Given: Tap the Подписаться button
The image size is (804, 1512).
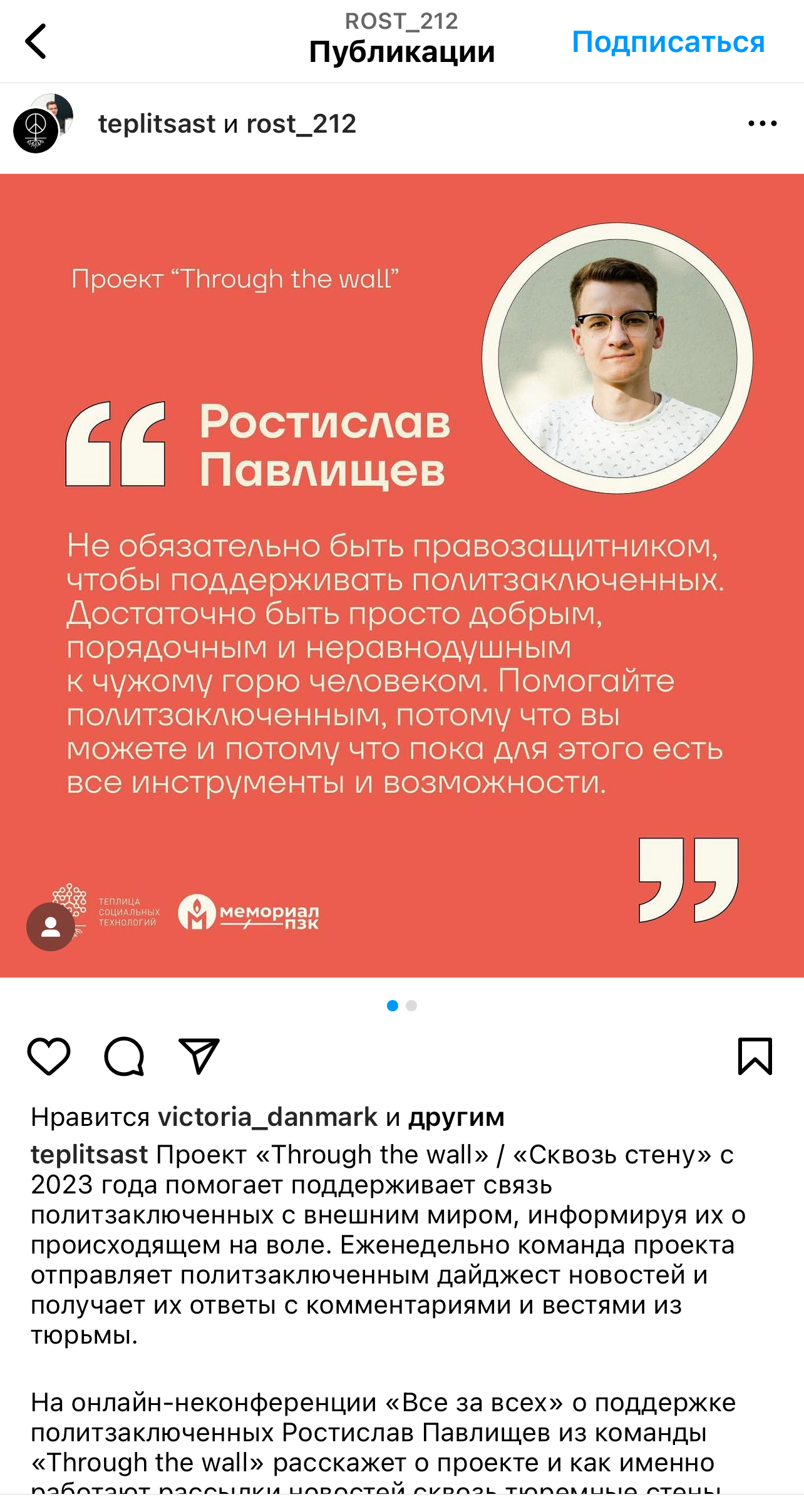Looking at the screenshot, I should [x=668, y=43].
